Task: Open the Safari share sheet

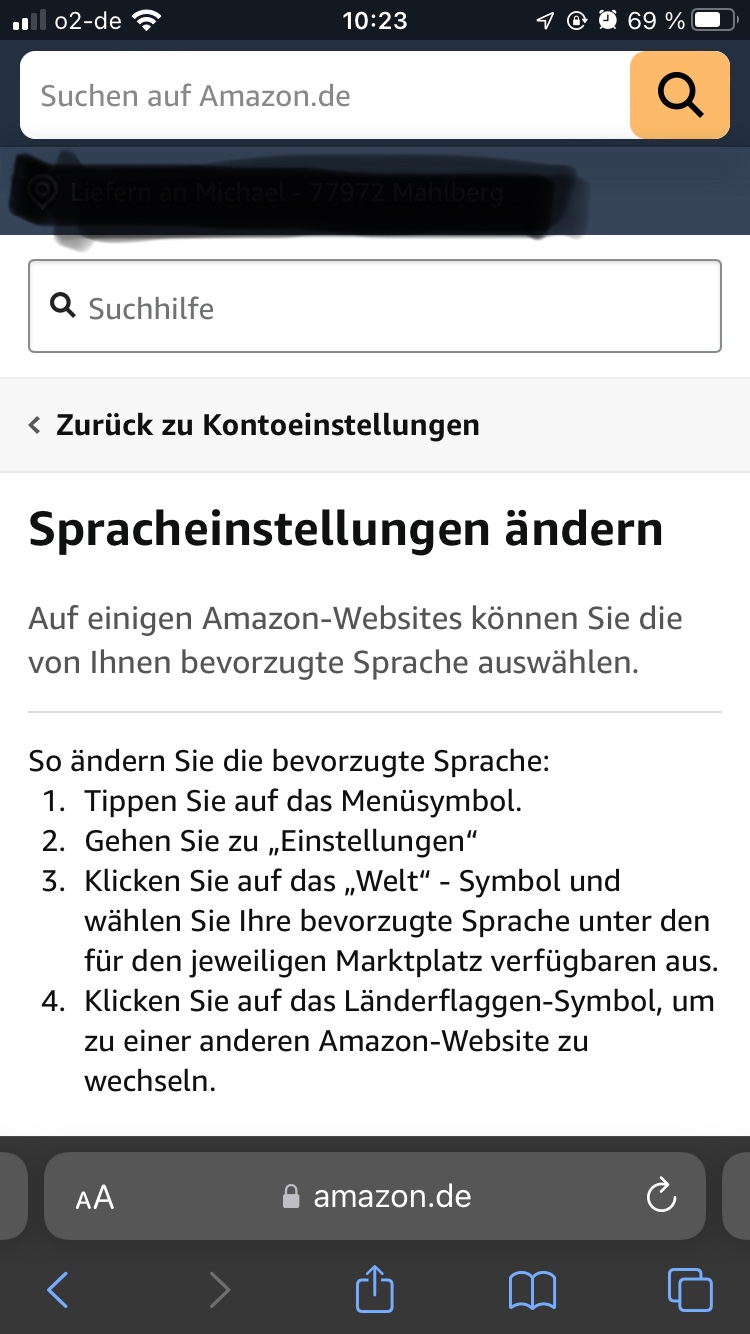Action: coord(375,1288)
